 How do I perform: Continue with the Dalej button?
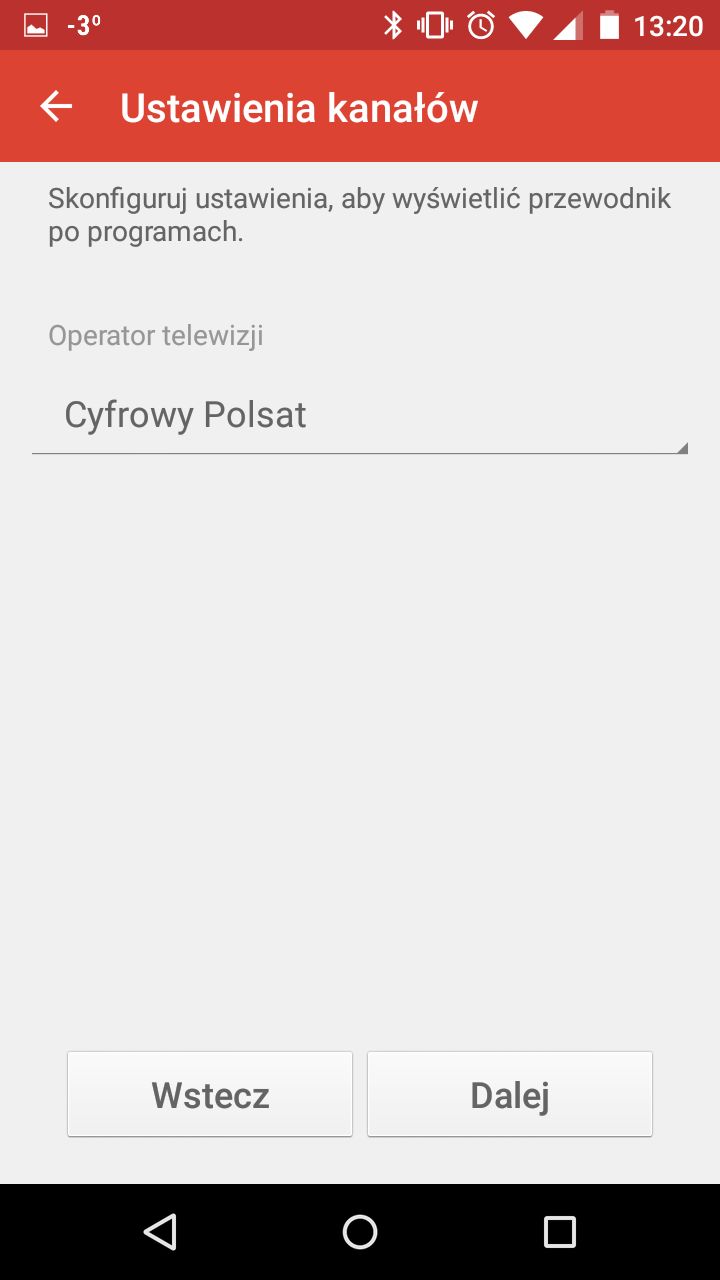tap(510, 1094)
